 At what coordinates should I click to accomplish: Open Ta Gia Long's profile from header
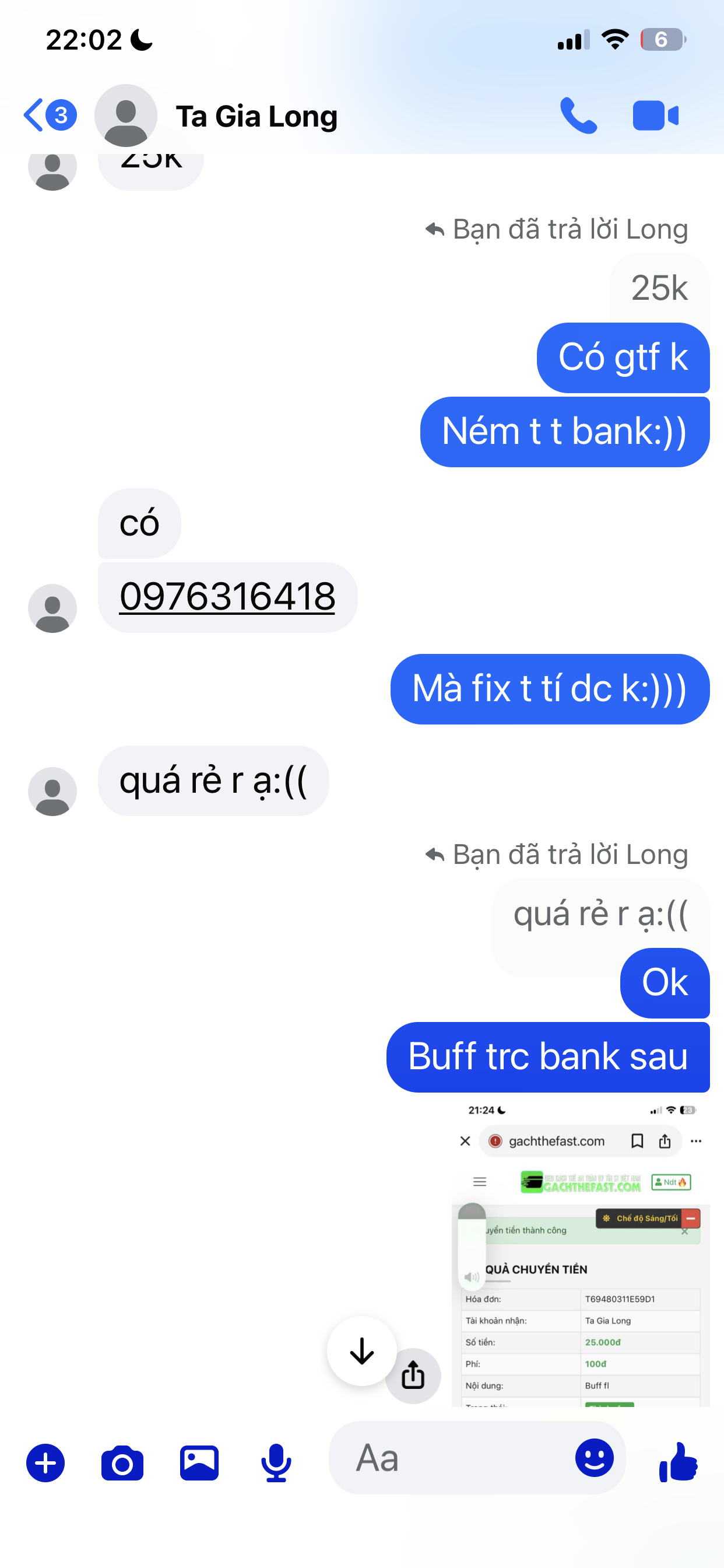[255, 116]
